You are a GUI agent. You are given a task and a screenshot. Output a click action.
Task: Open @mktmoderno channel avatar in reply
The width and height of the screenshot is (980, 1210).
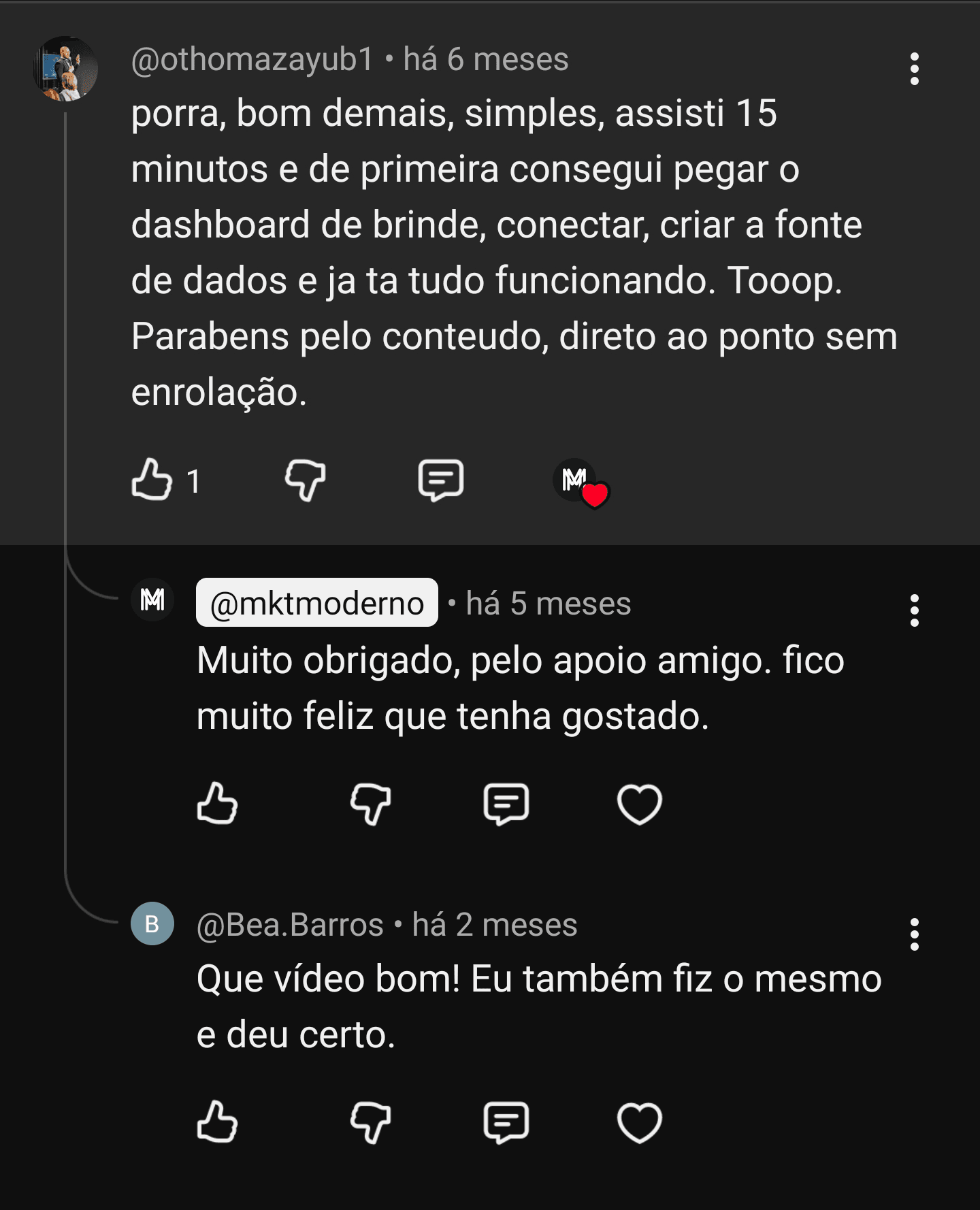click(152, 600)
